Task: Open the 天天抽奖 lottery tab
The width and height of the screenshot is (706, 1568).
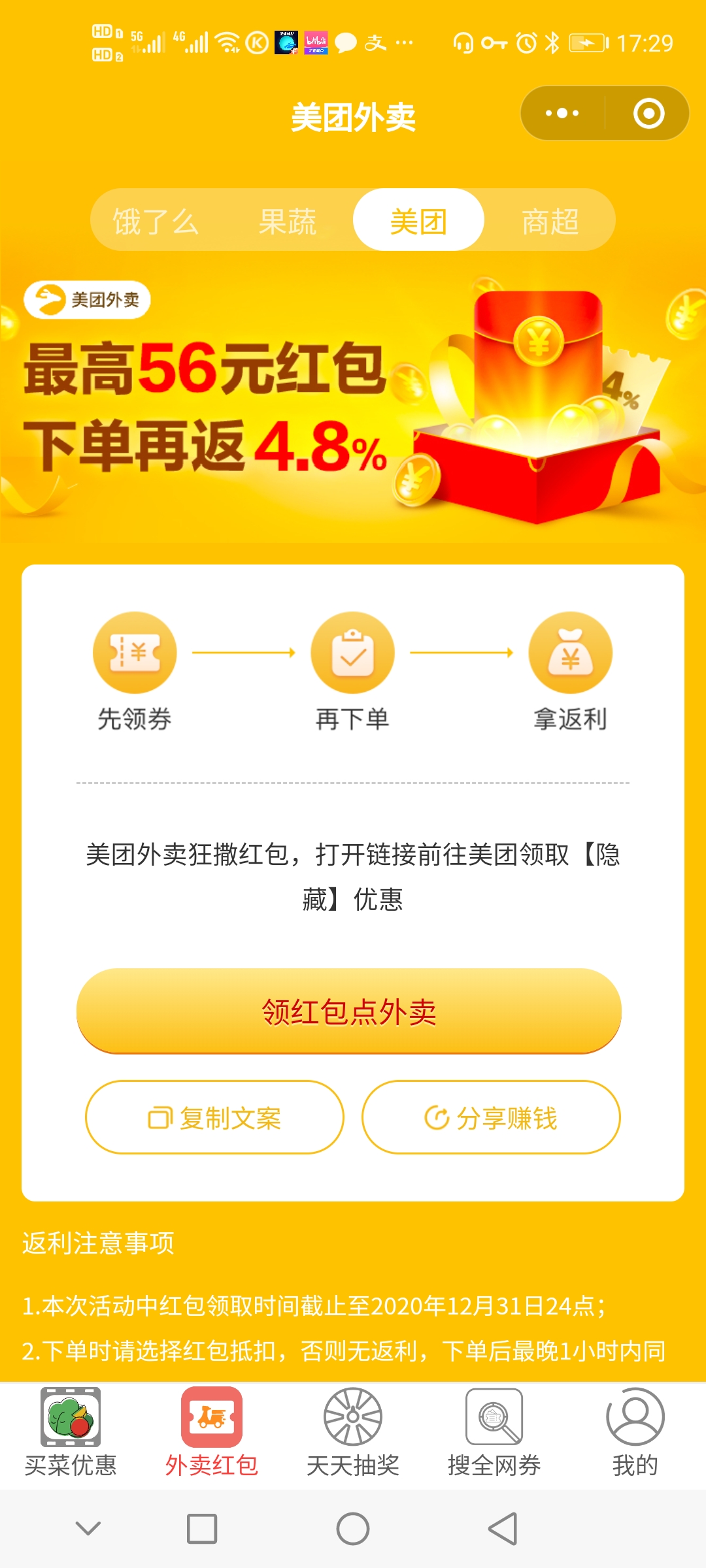Action: click(353, 1432)
